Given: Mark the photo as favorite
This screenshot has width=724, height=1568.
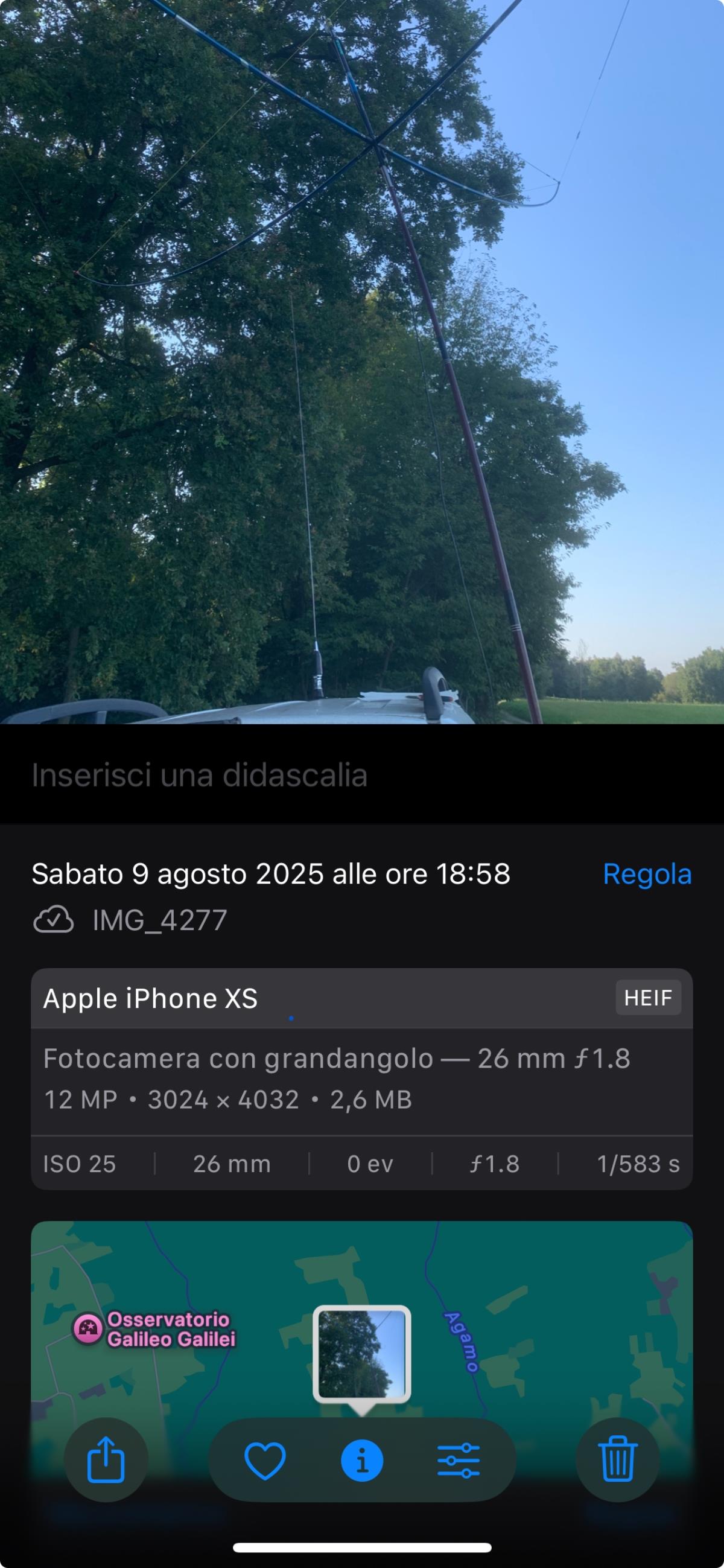Looking at the screenshot, I should click(x=265, y=1460).
